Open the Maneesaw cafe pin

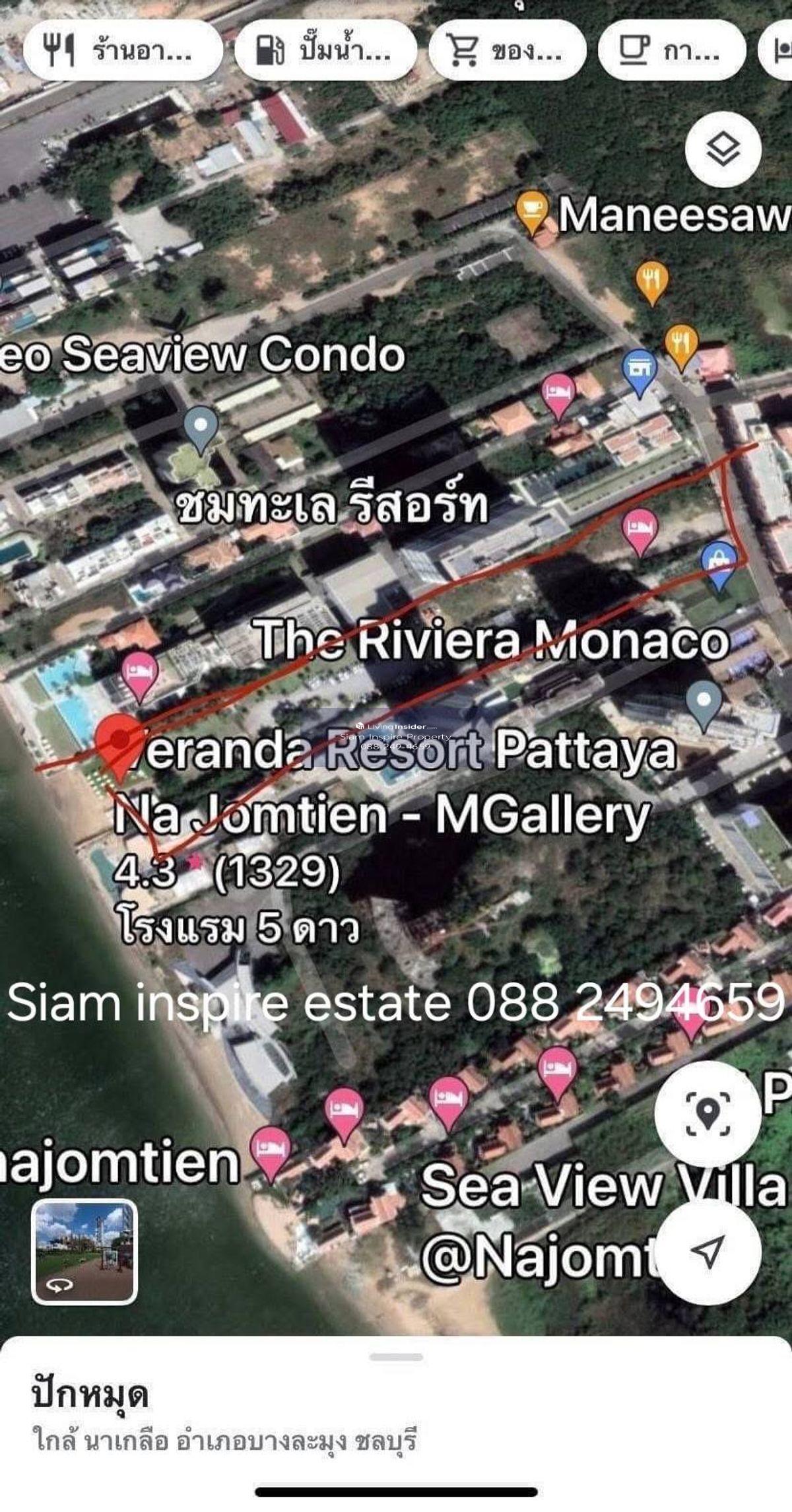click(x=531, y=211)
